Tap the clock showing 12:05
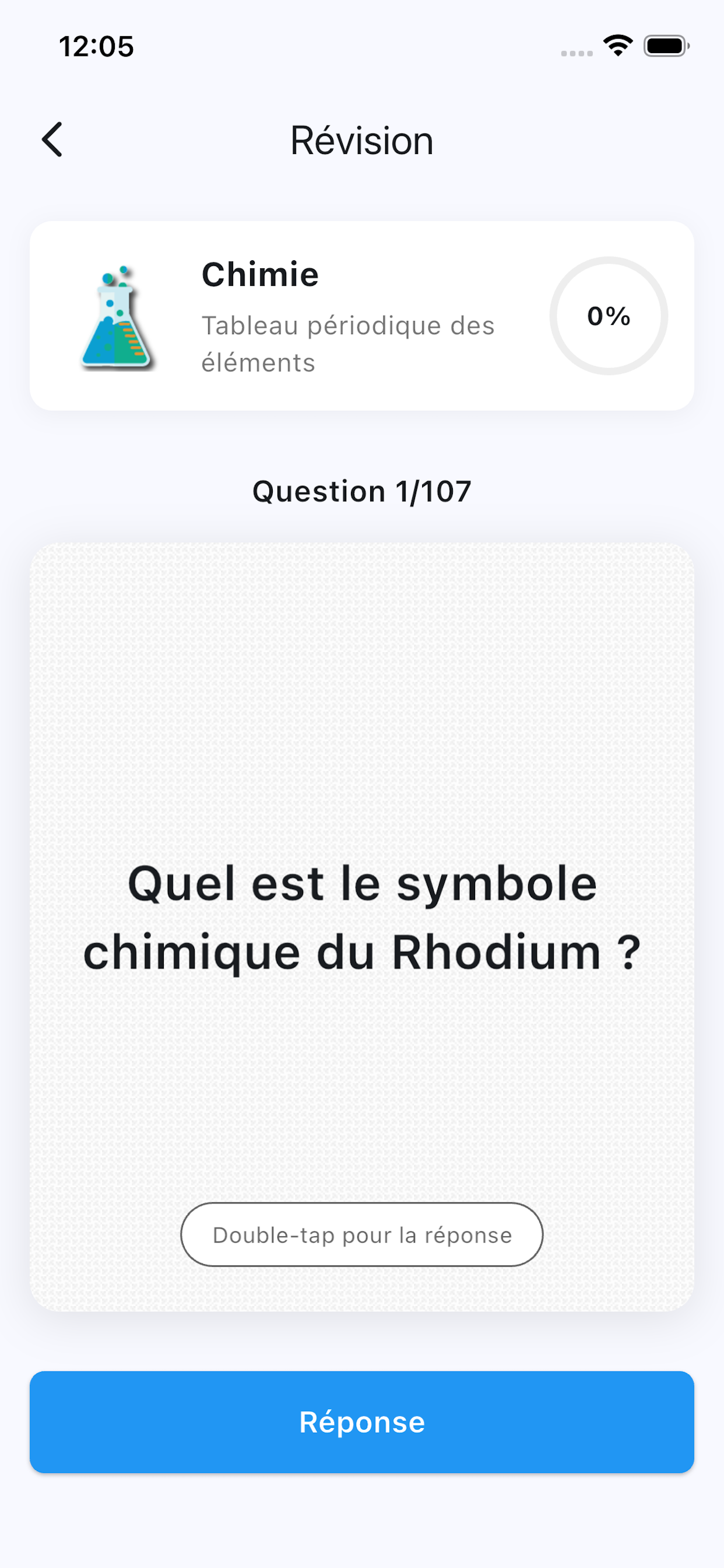Viewport: 724px width, 1568px height. pyautogui.click(x=96, y=47)
